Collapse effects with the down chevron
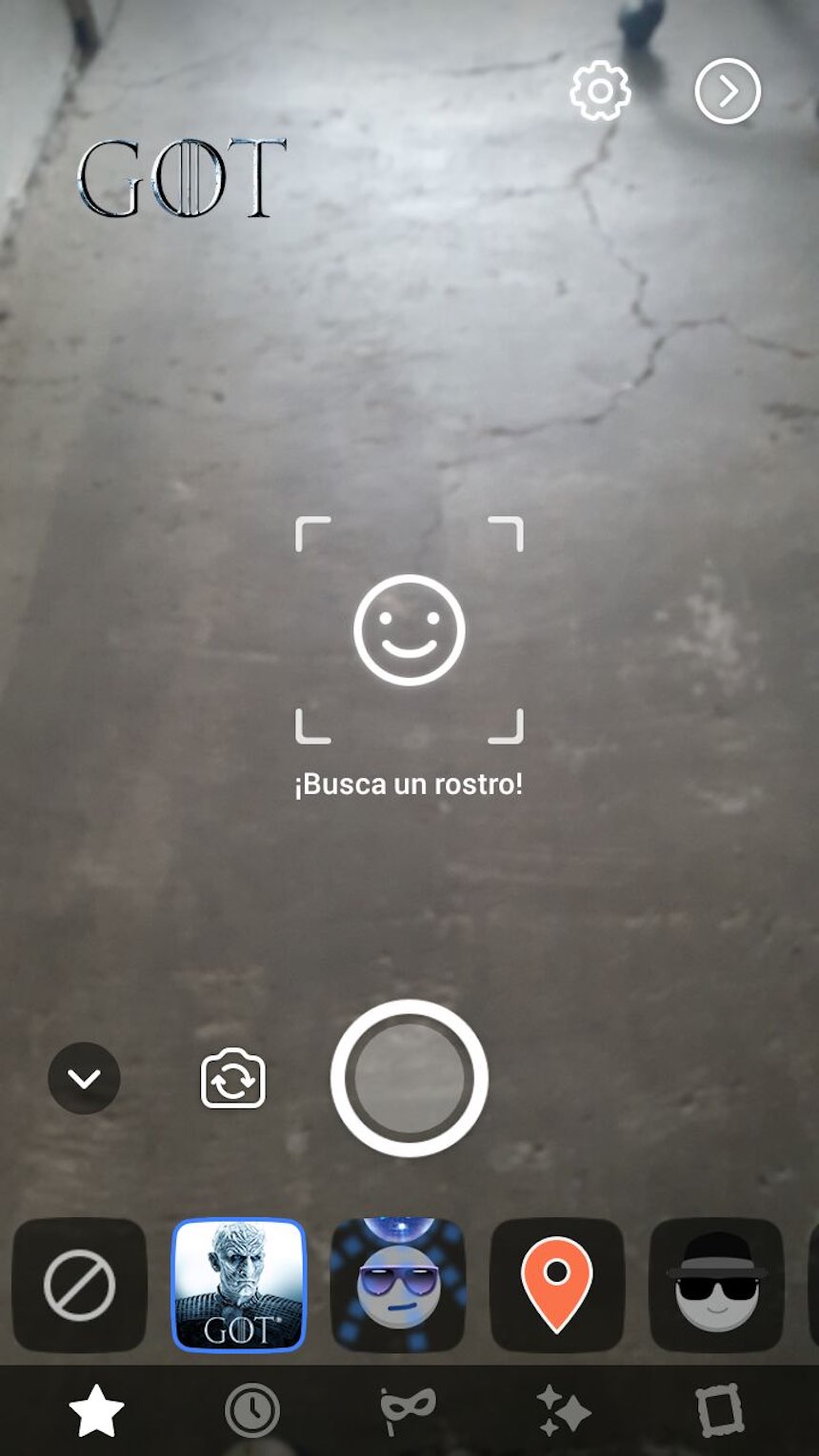Image resolution: width=819 pixels, height=1456 pixels. click(x=84, y=1079)
